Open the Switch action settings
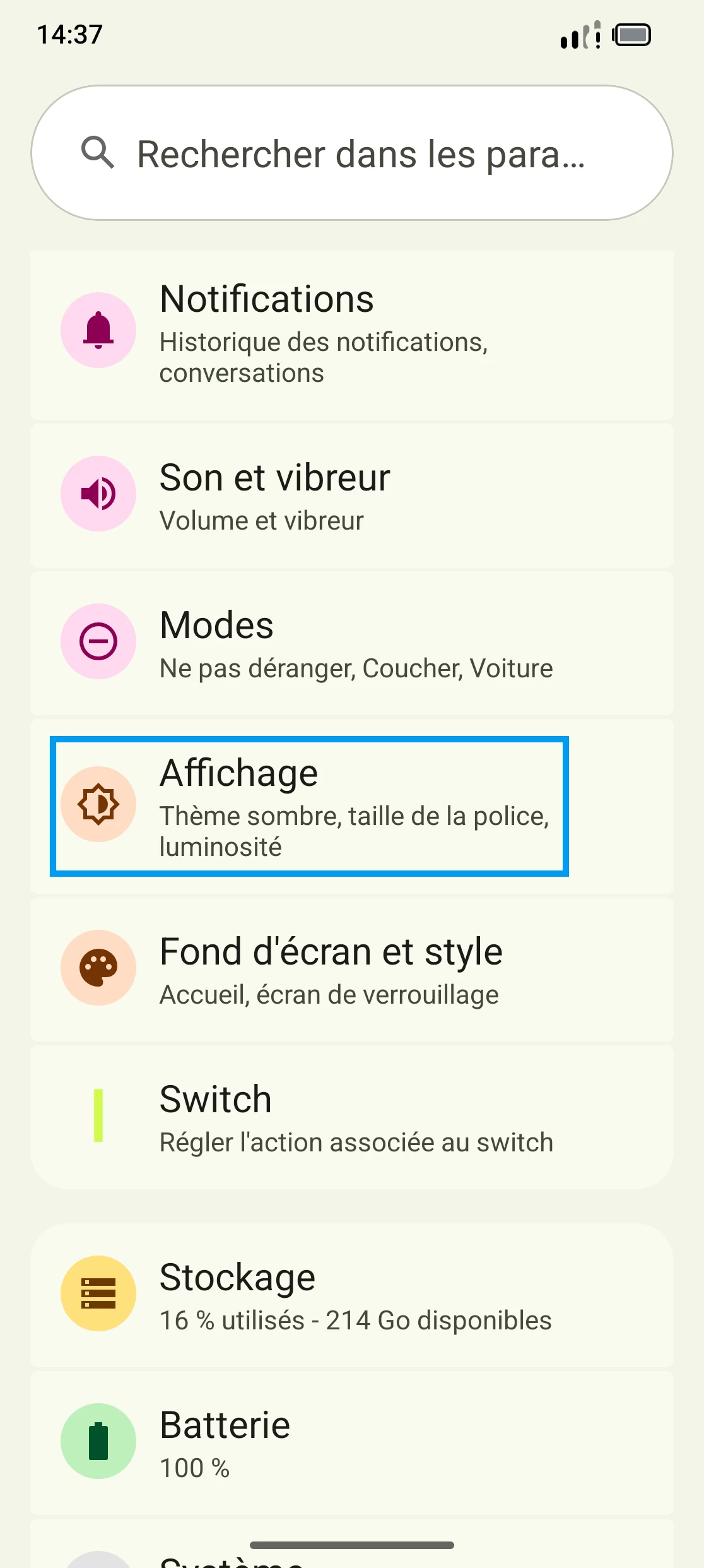 click(352, 1117)
